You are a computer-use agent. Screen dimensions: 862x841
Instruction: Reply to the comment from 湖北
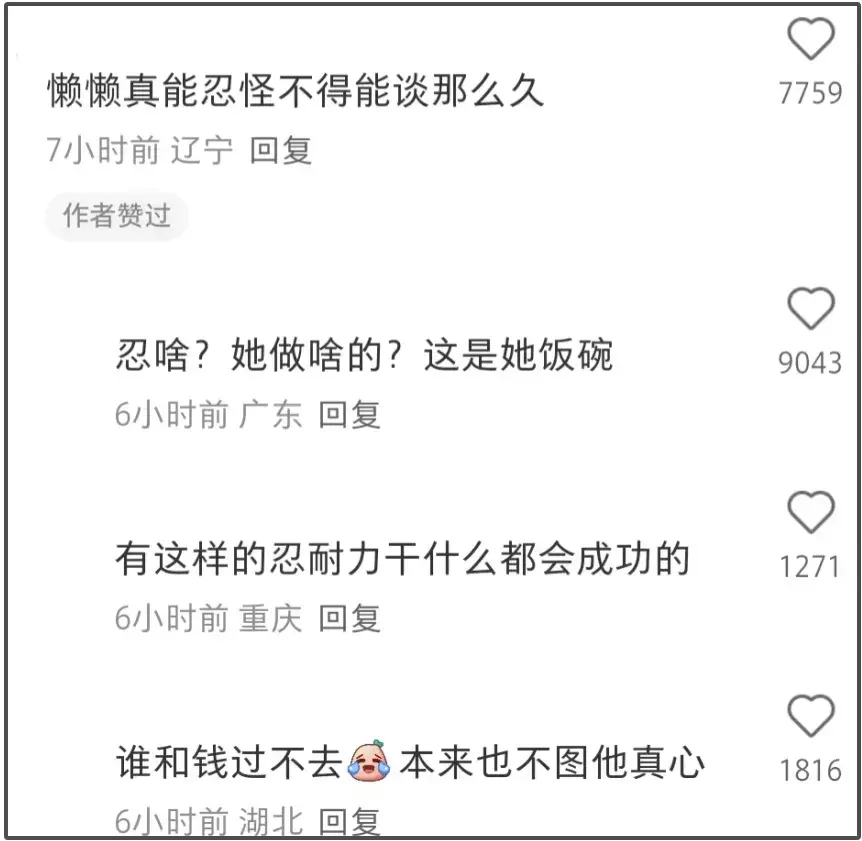[x=349, y=823]
